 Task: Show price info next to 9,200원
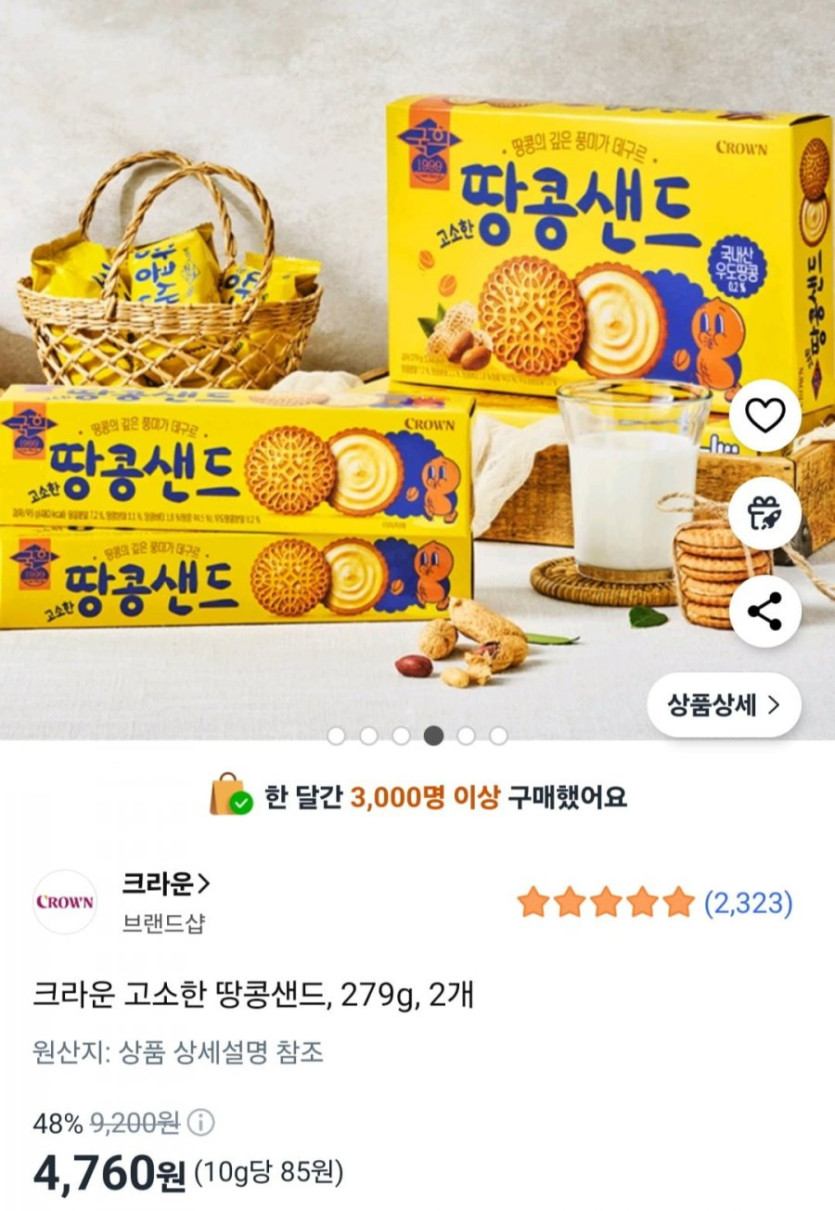[x=201, y=1123]
